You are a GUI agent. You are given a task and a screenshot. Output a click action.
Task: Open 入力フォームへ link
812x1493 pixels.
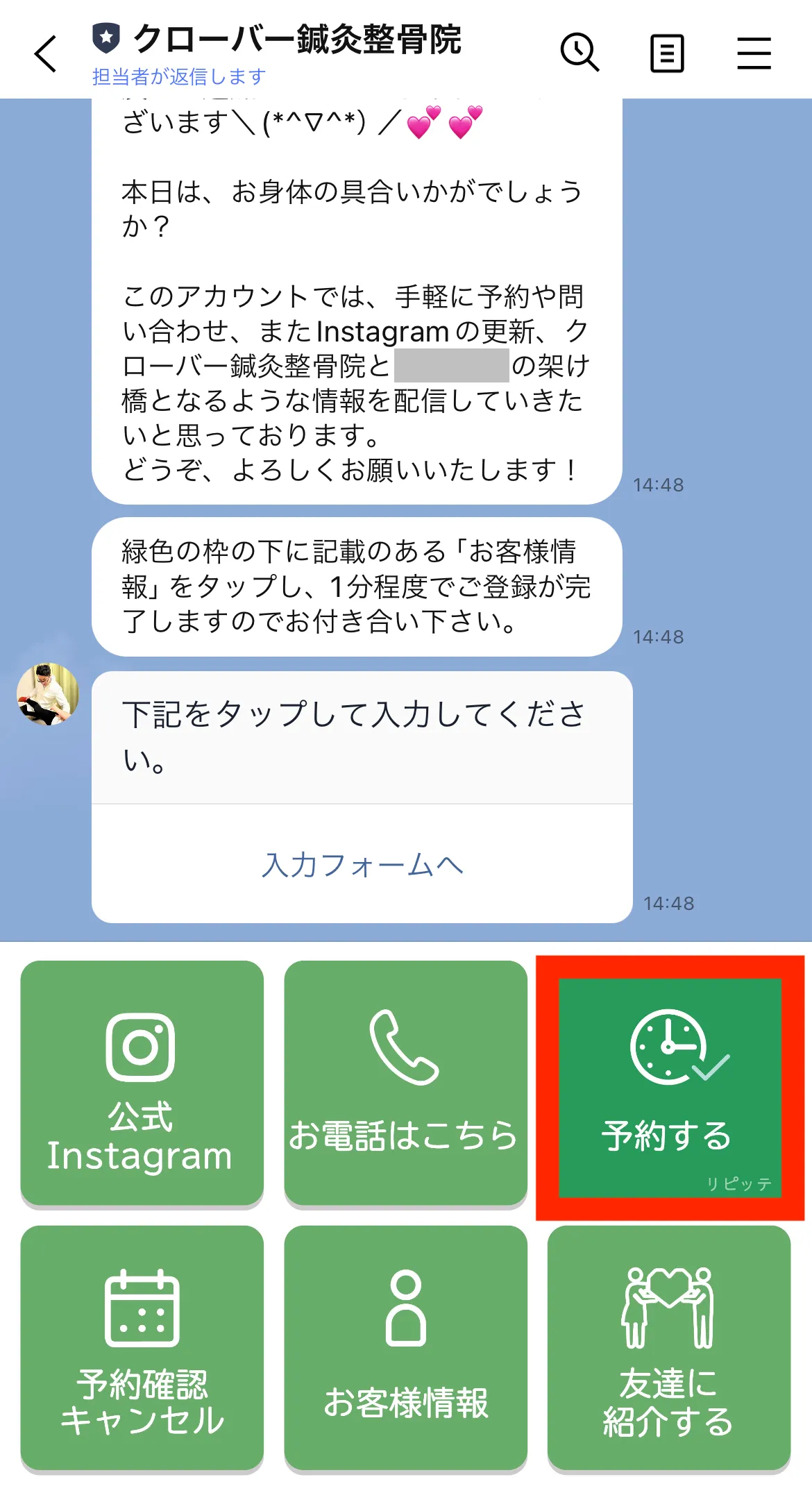tap(362, 865)
